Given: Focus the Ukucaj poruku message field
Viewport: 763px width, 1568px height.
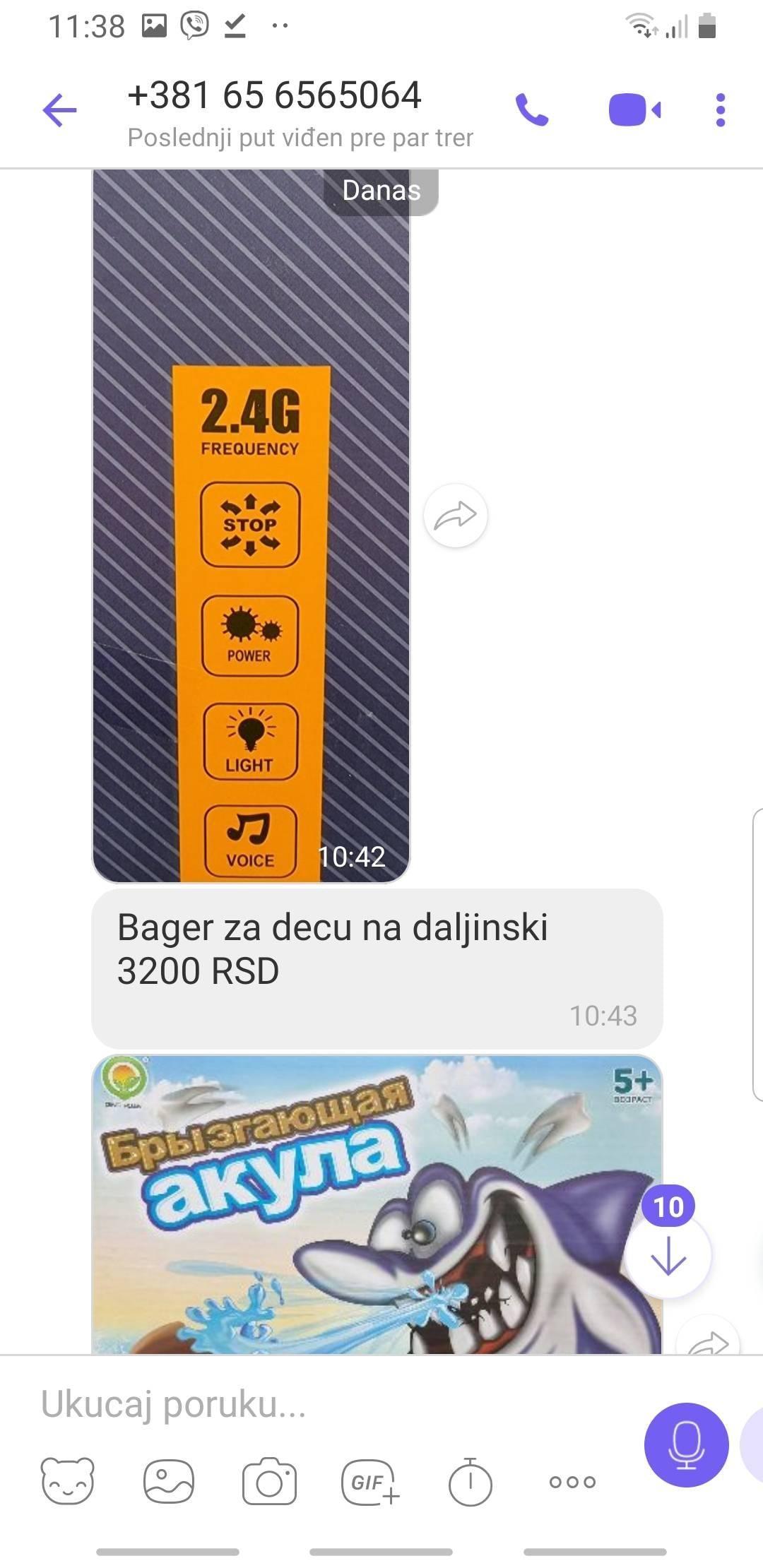Looking at the screenshot, I should [332, 1403].
